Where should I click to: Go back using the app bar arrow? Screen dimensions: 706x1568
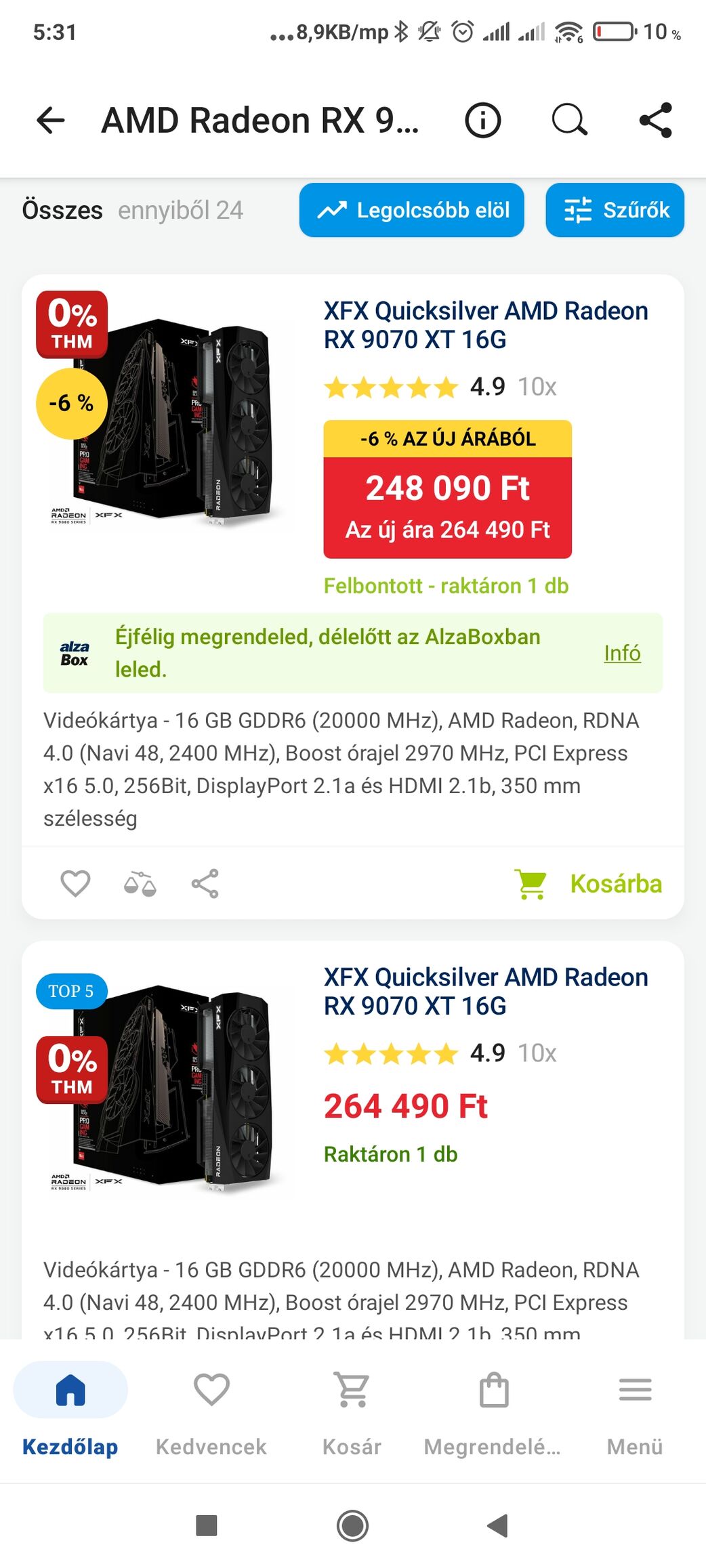(x=51, y=121)
